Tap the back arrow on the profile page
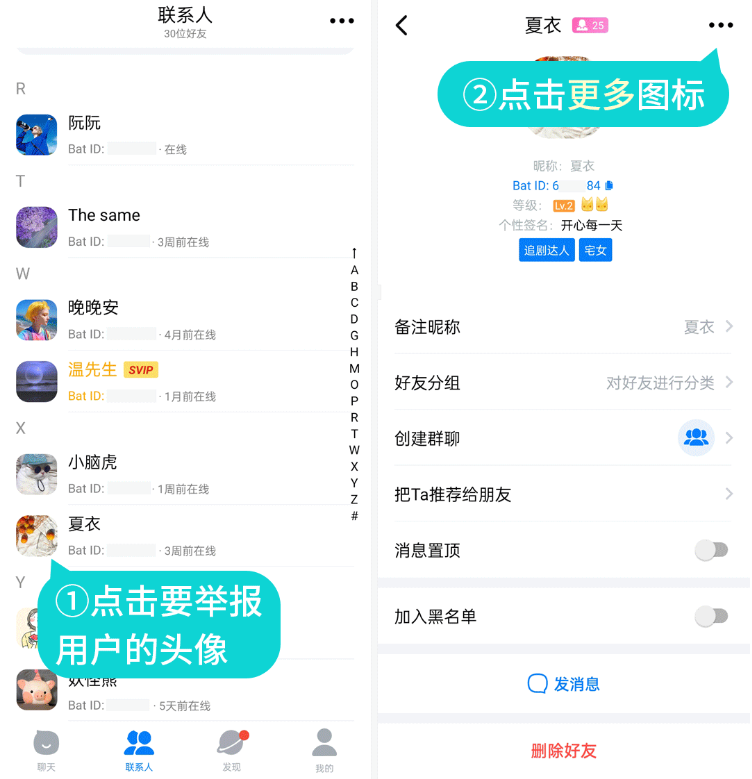The height and width of the screenshot is (779, 752). pyautogui.click(x=402, y=24)
